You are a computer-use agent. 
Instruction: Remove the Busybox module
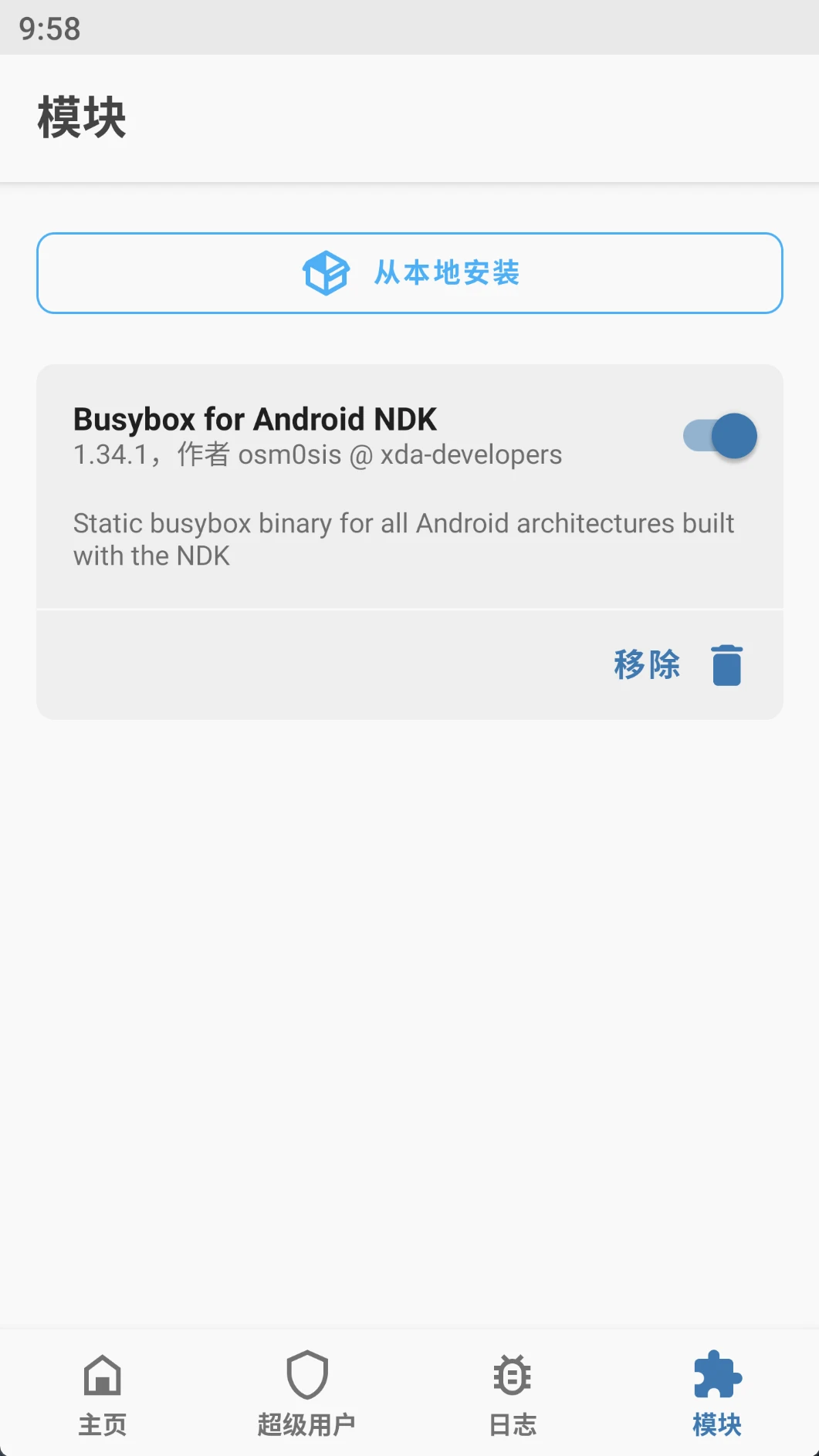tap(678, 664)
